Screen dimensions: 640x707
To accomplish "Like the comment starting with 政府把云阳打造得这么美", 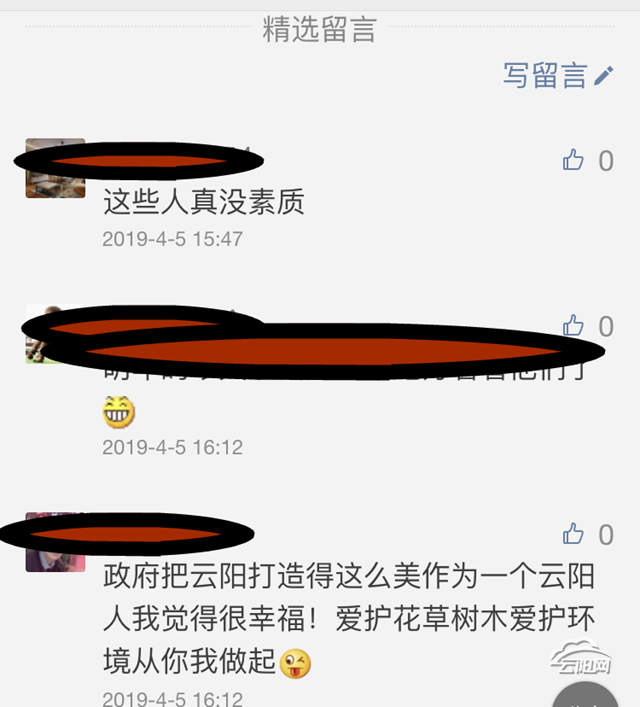I will coord(574,534).
